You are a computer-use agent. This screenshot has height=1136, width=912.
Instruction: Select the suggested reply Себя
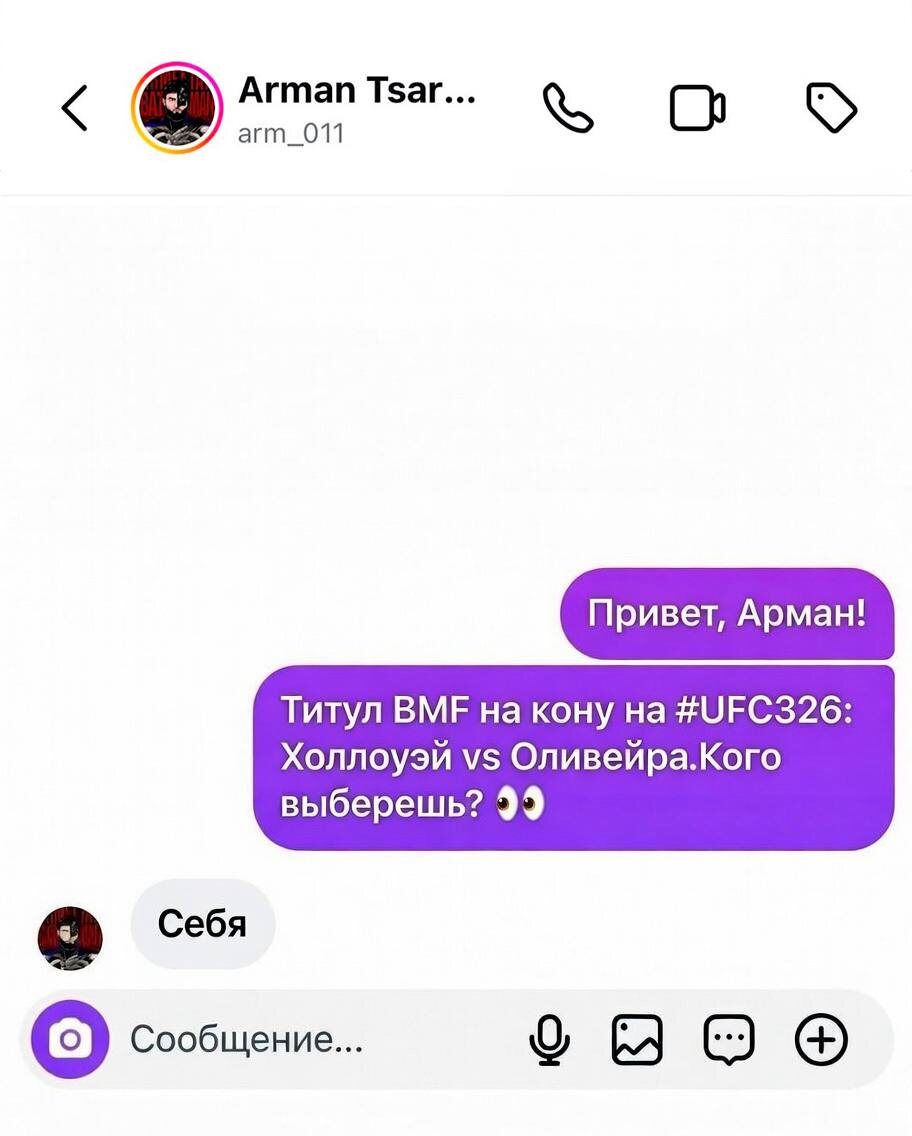point(202,924)
